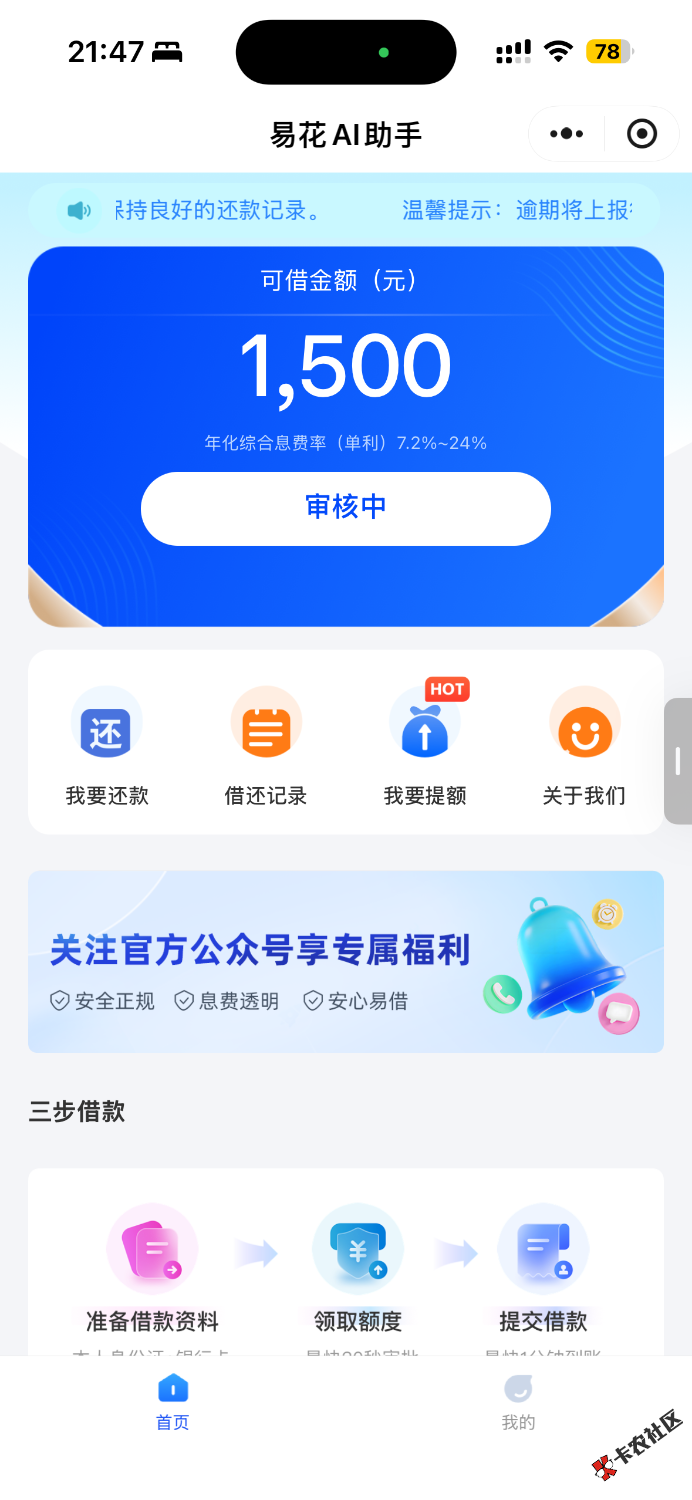Open 我要提额 to raise limit
Screen dimensions: 692x1500
coord(425,747)
